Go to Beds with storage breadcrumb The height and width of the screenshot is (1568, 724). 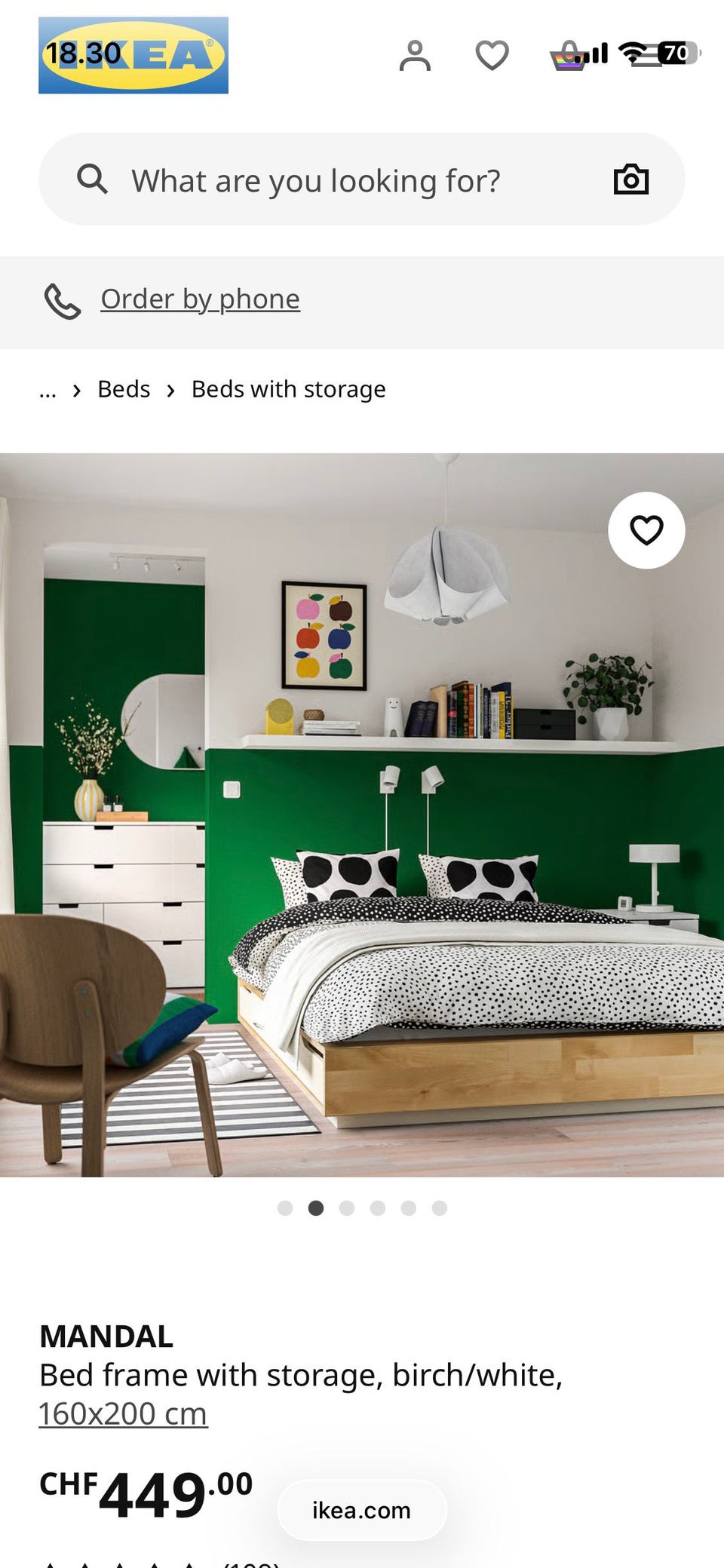pyautogui.click(x=288, y=389)
